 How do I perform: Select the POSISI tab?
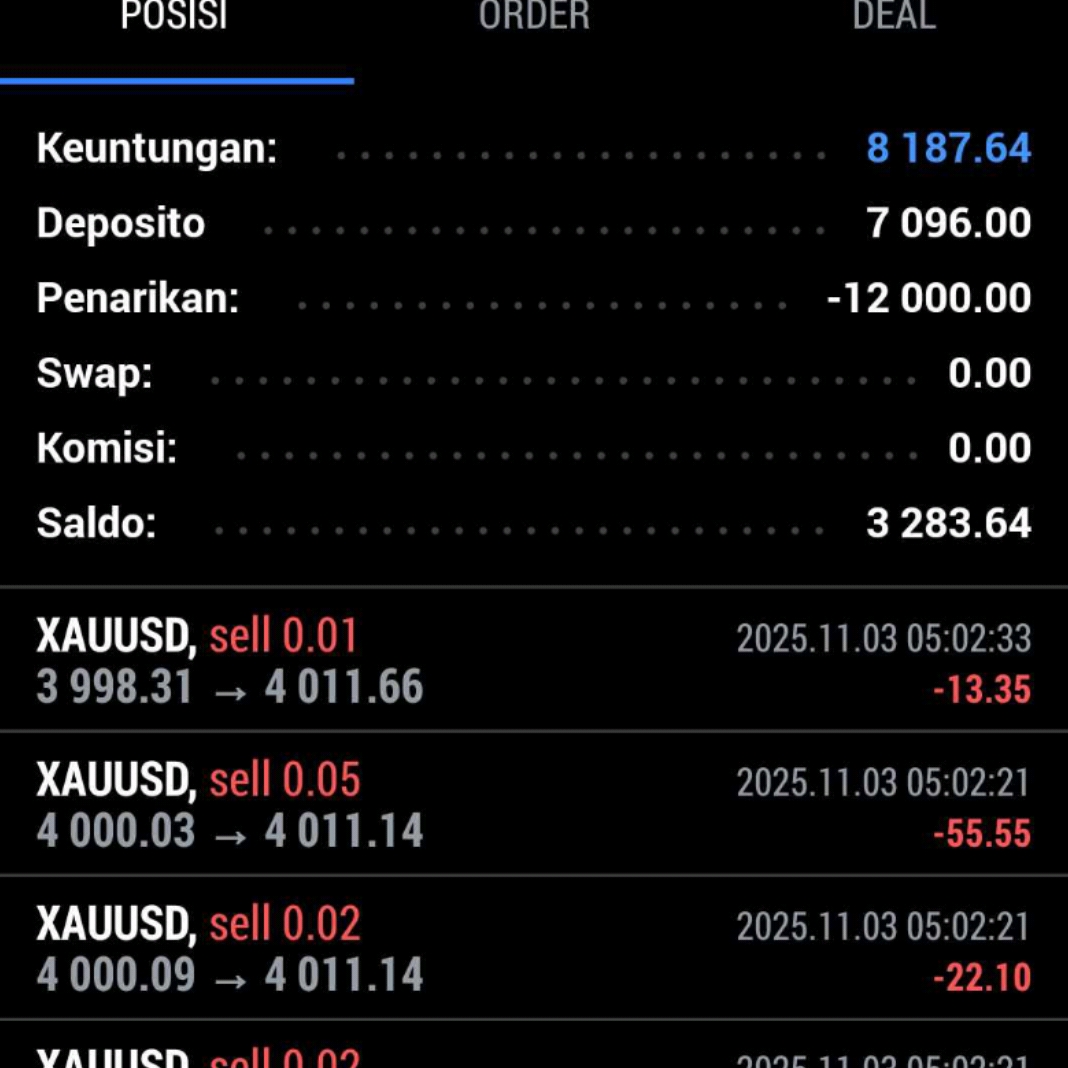coord(174,18)
